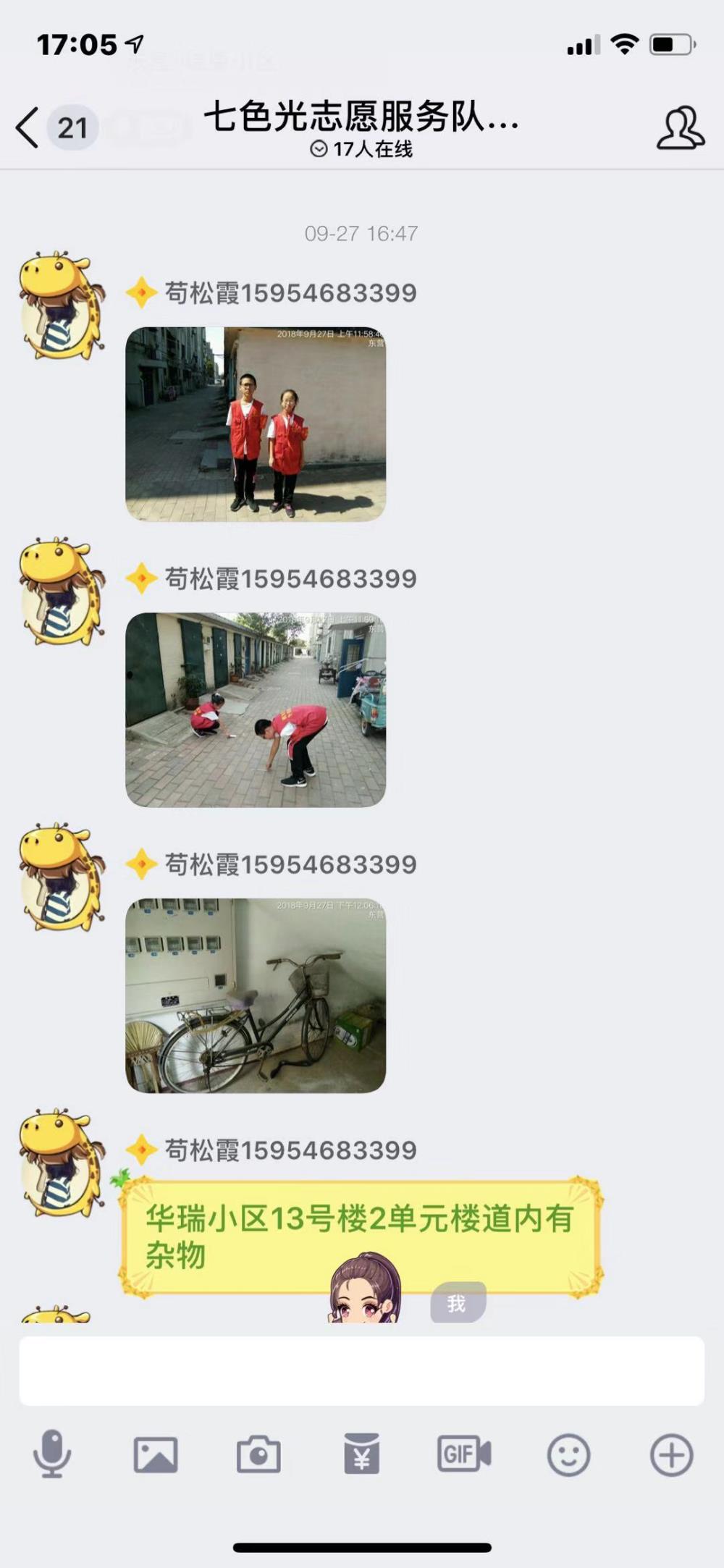This screenshot has height=1568, width=724.
Task: Open the emoji smiley panel
Action: tap(568, 1454)
